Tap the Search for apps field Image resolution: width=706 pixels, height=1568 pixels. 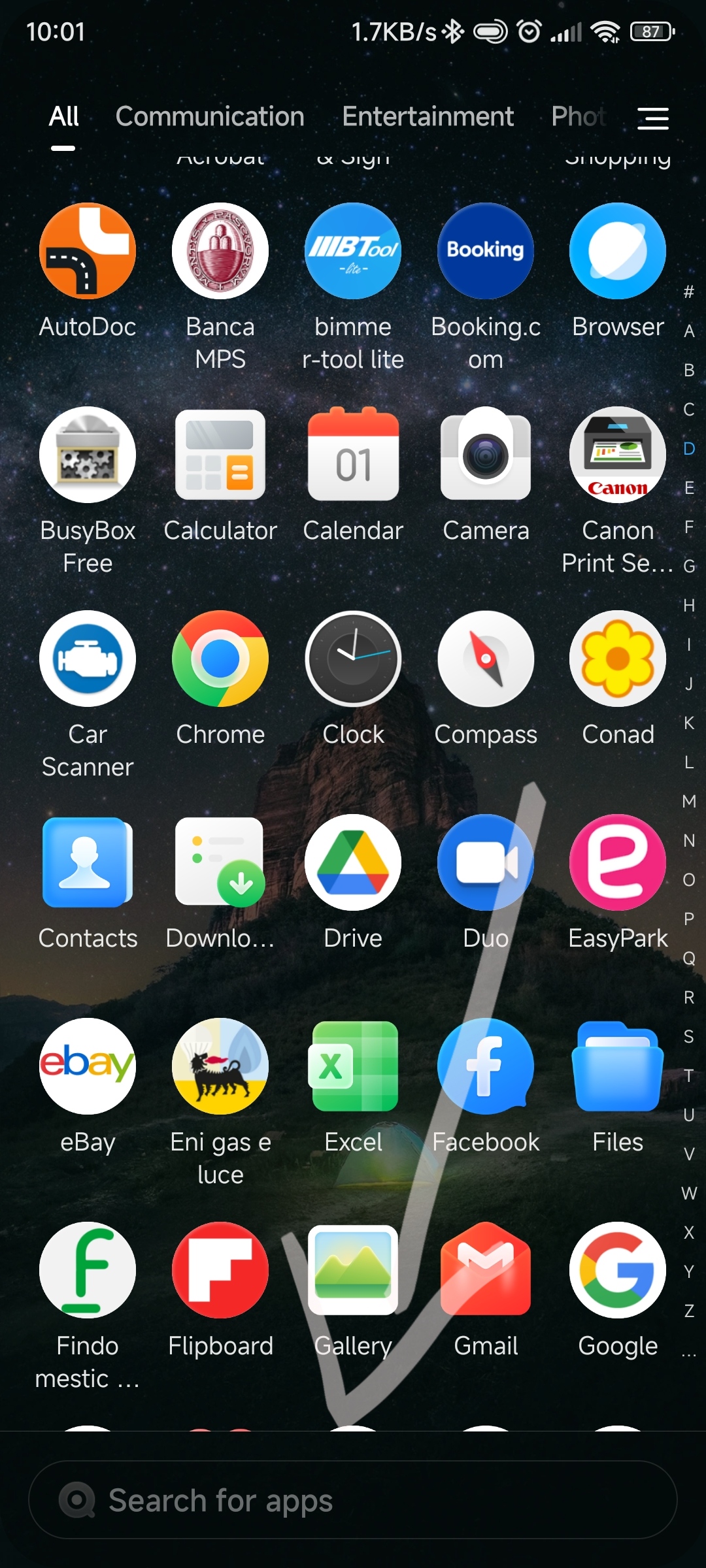tap(353, 1500)
